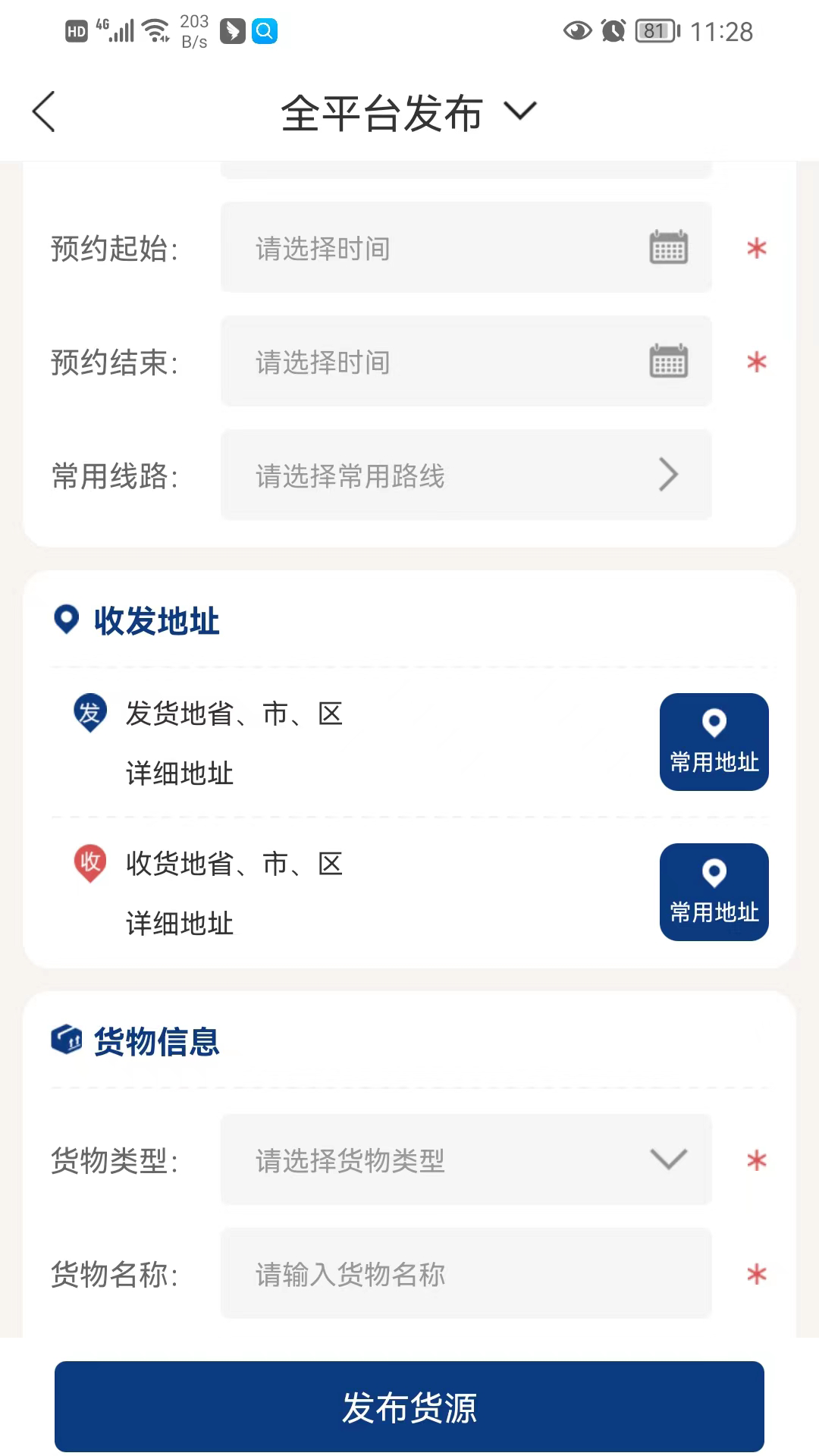Tap the back arrow at top left

coord(43,110)
